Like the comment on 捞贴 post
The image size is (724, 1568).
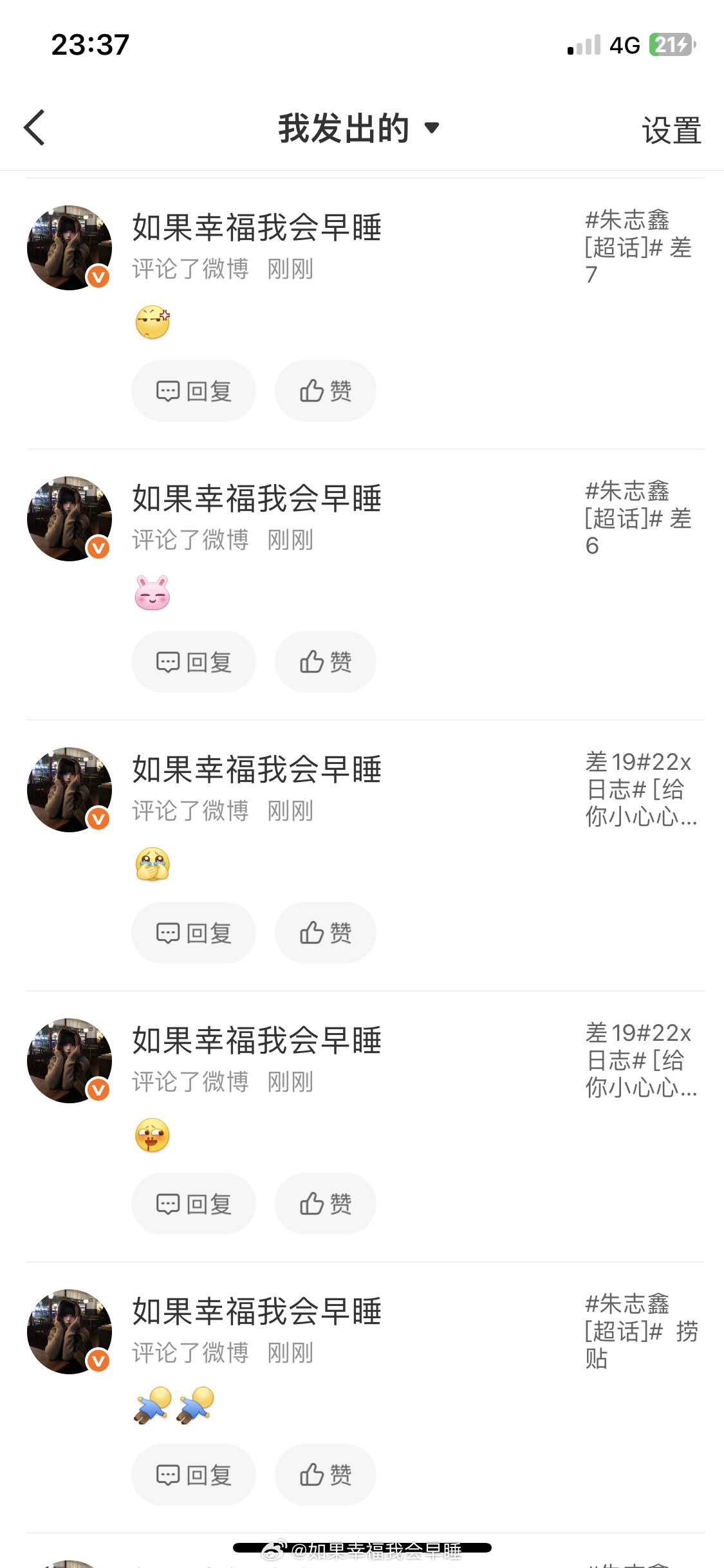[326, 1475]
